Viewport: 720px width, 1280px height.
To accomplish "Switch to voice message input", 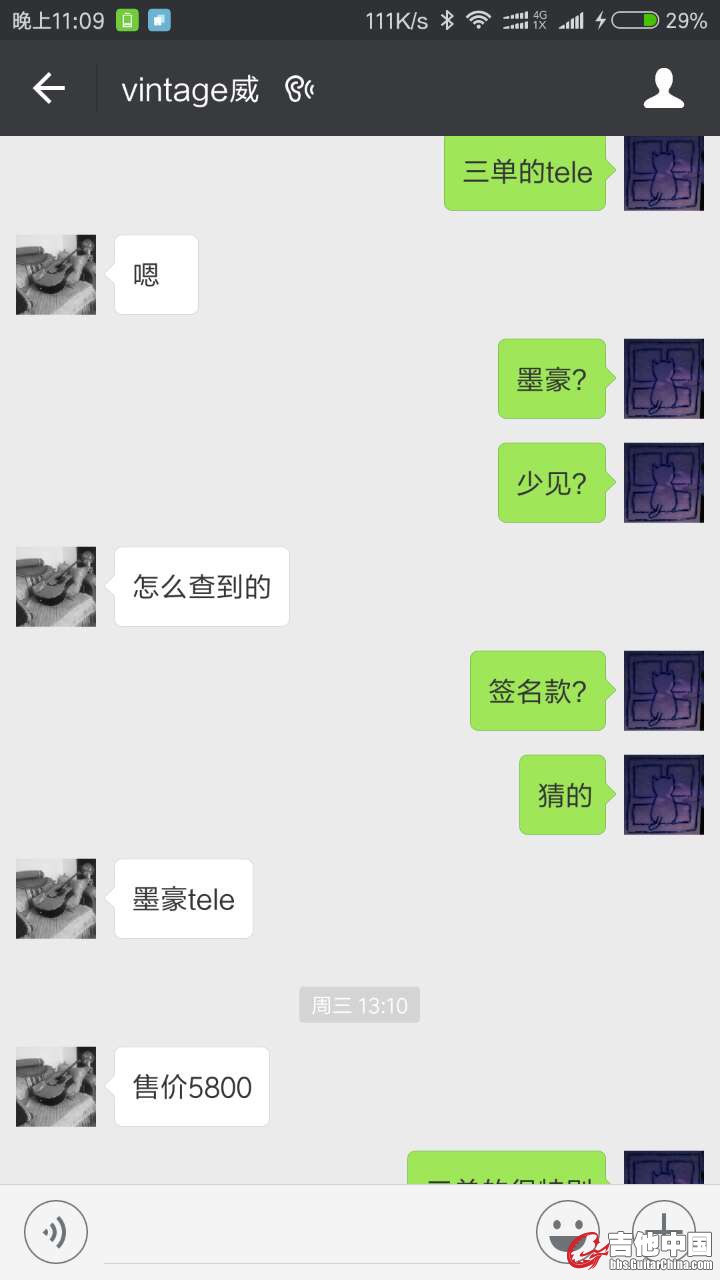I will click(56, 1231).
